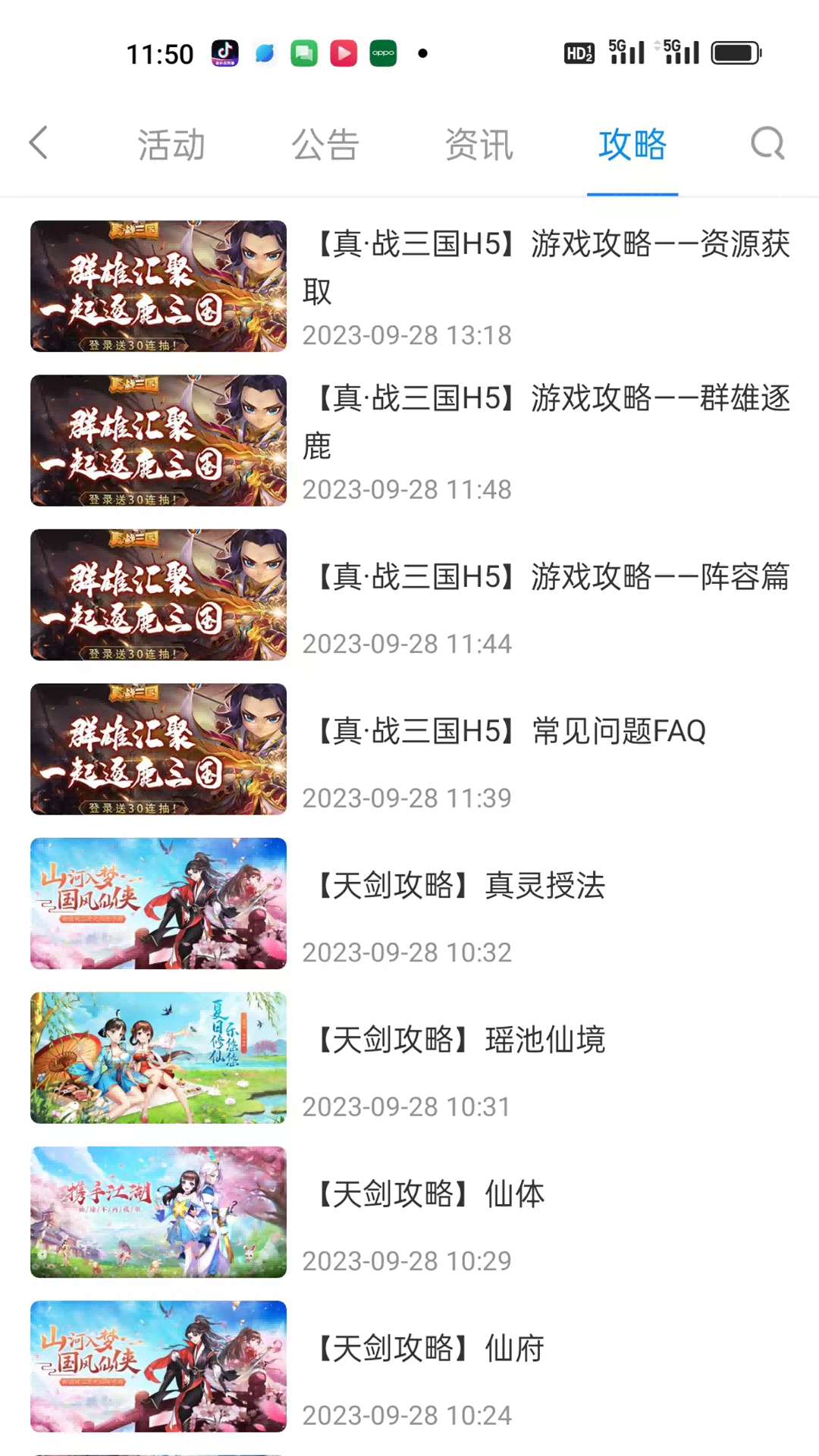Tap the battery indicator
Screen dimensions: 819x1456
(x=734, y=52)
